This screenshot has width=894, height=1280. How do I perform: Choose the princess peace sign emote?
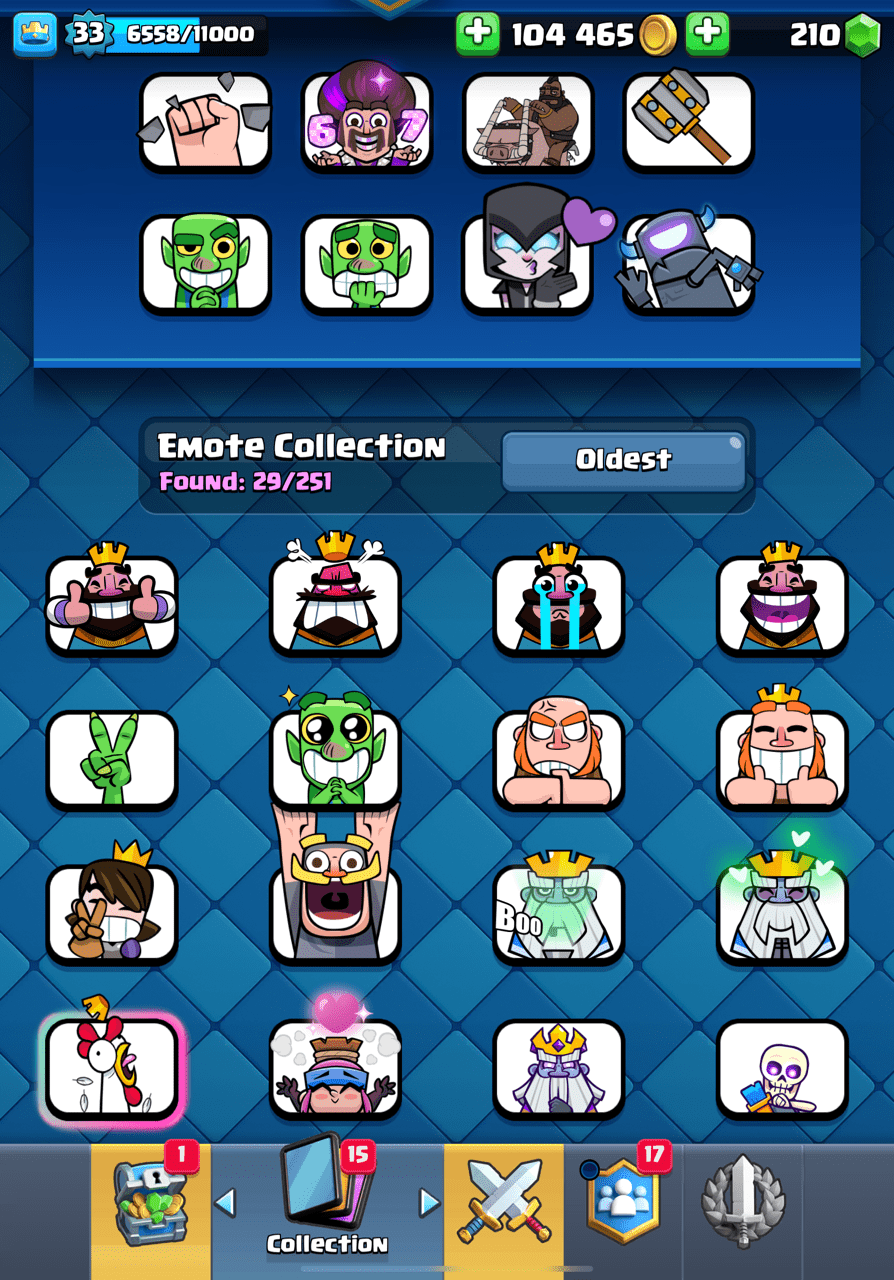pos(111,913)
